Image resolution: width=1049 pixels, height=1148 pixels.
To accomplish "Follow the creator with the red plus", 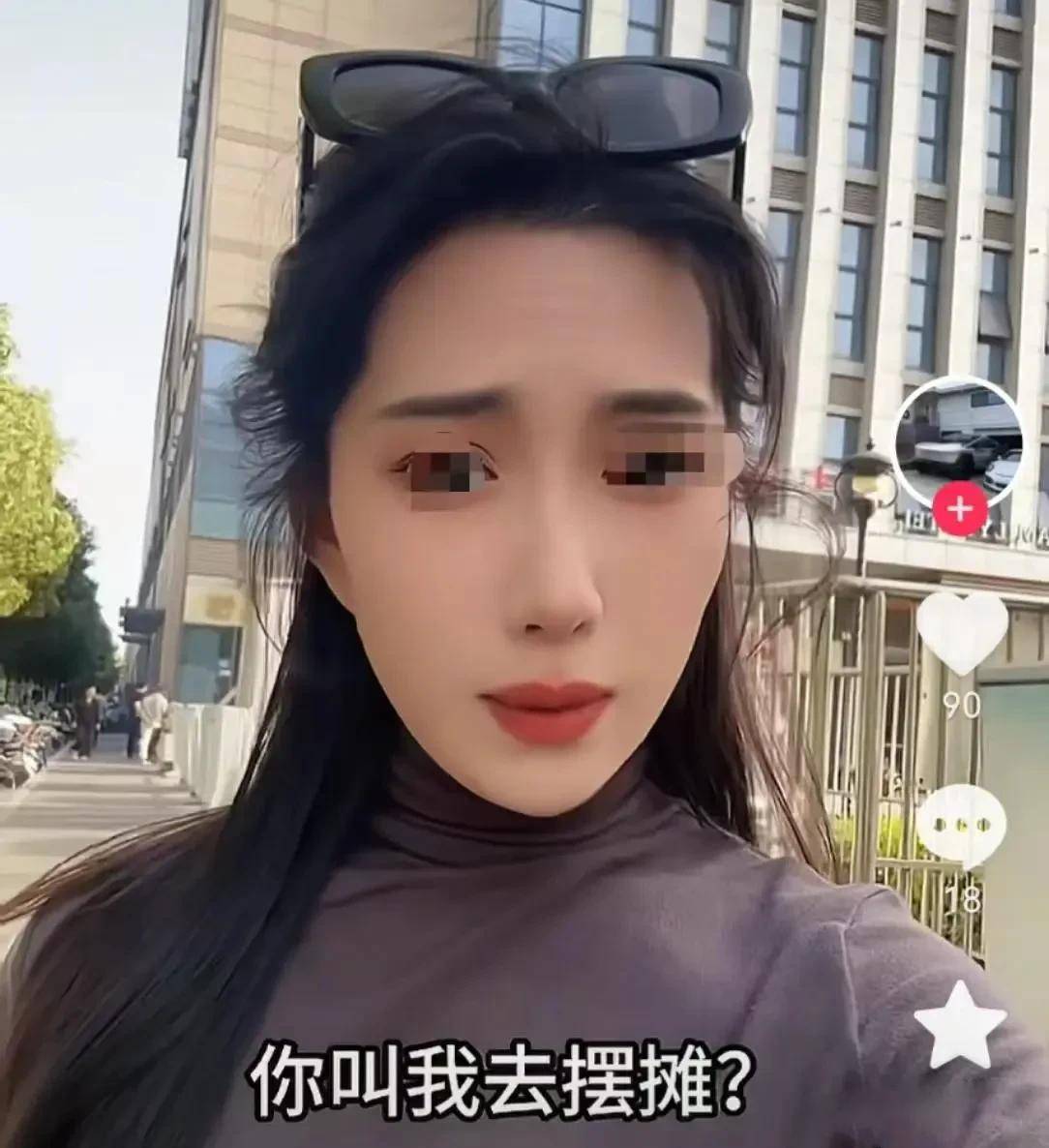I will click(959, 508).
